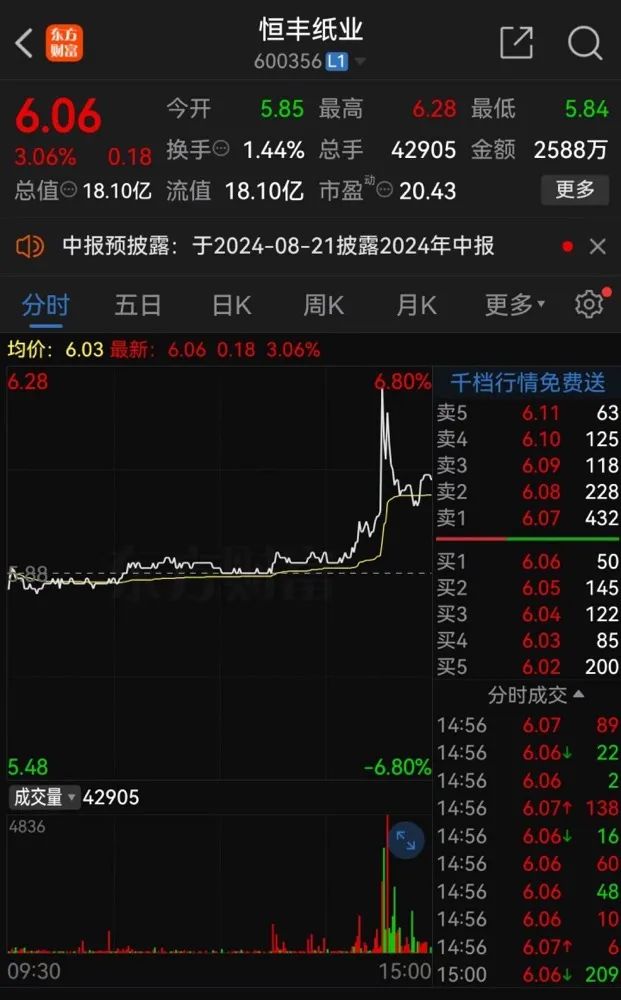Open stock search
This screenshot has width=621, height=1000.
585,43
